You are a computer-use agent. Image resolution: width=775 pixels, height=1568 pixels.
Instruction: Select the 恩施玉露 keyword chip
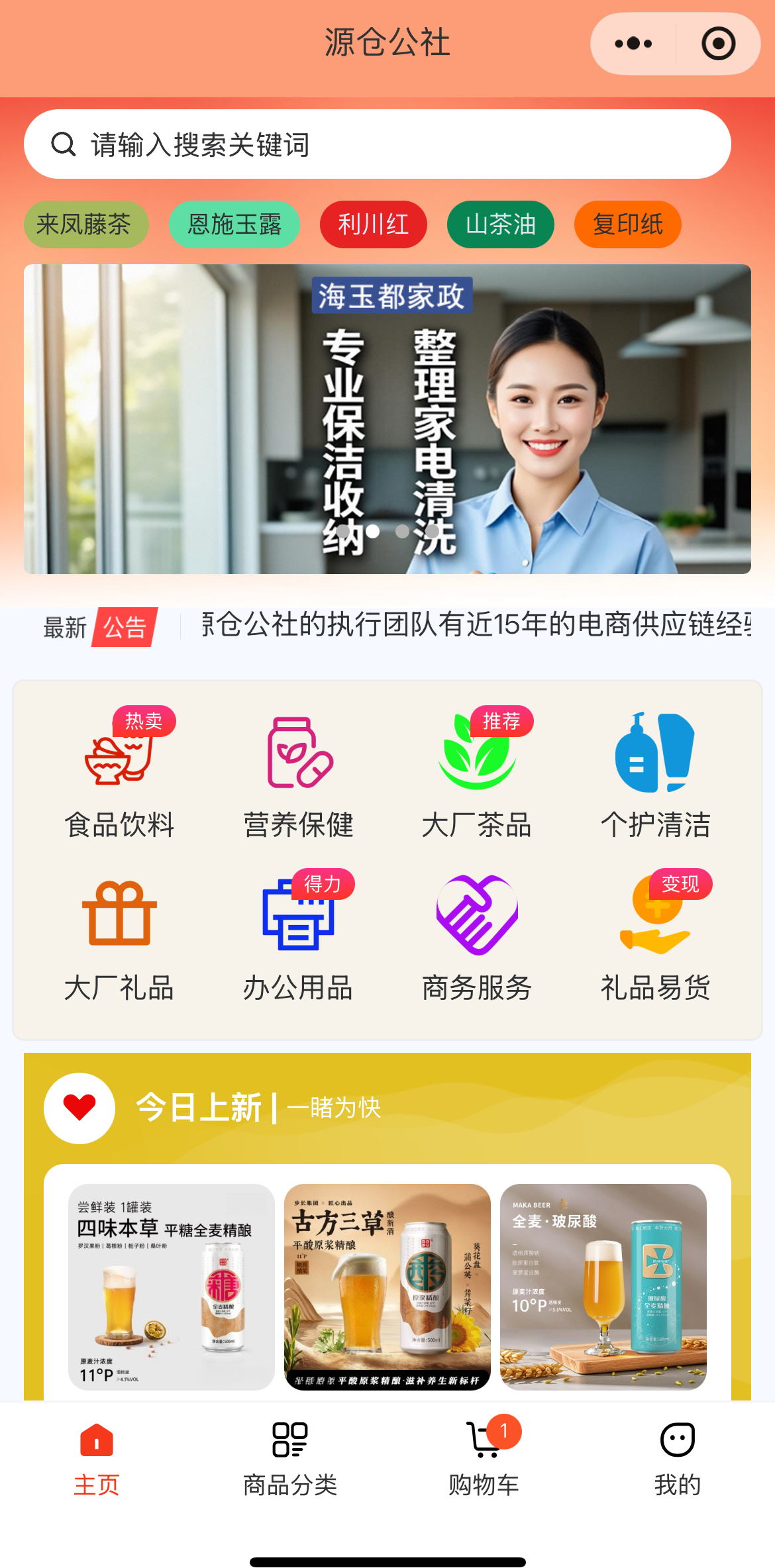click(x=234, y=224)
